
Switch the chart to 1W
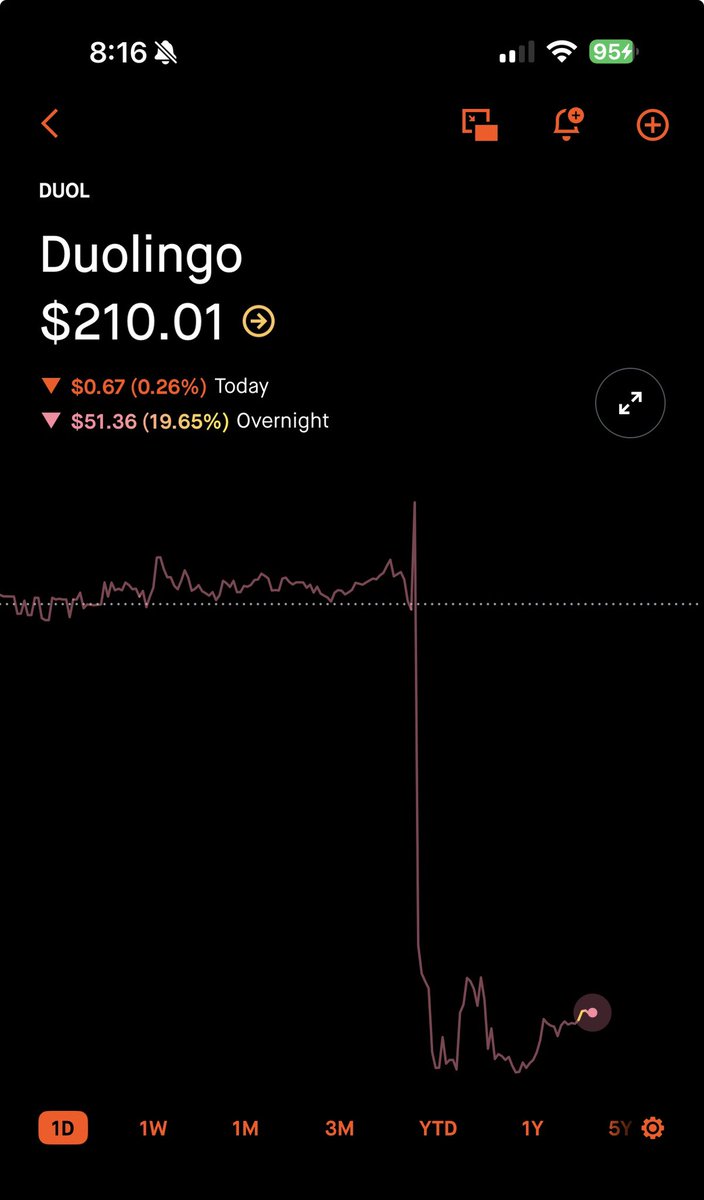(x=152, y=1128)
